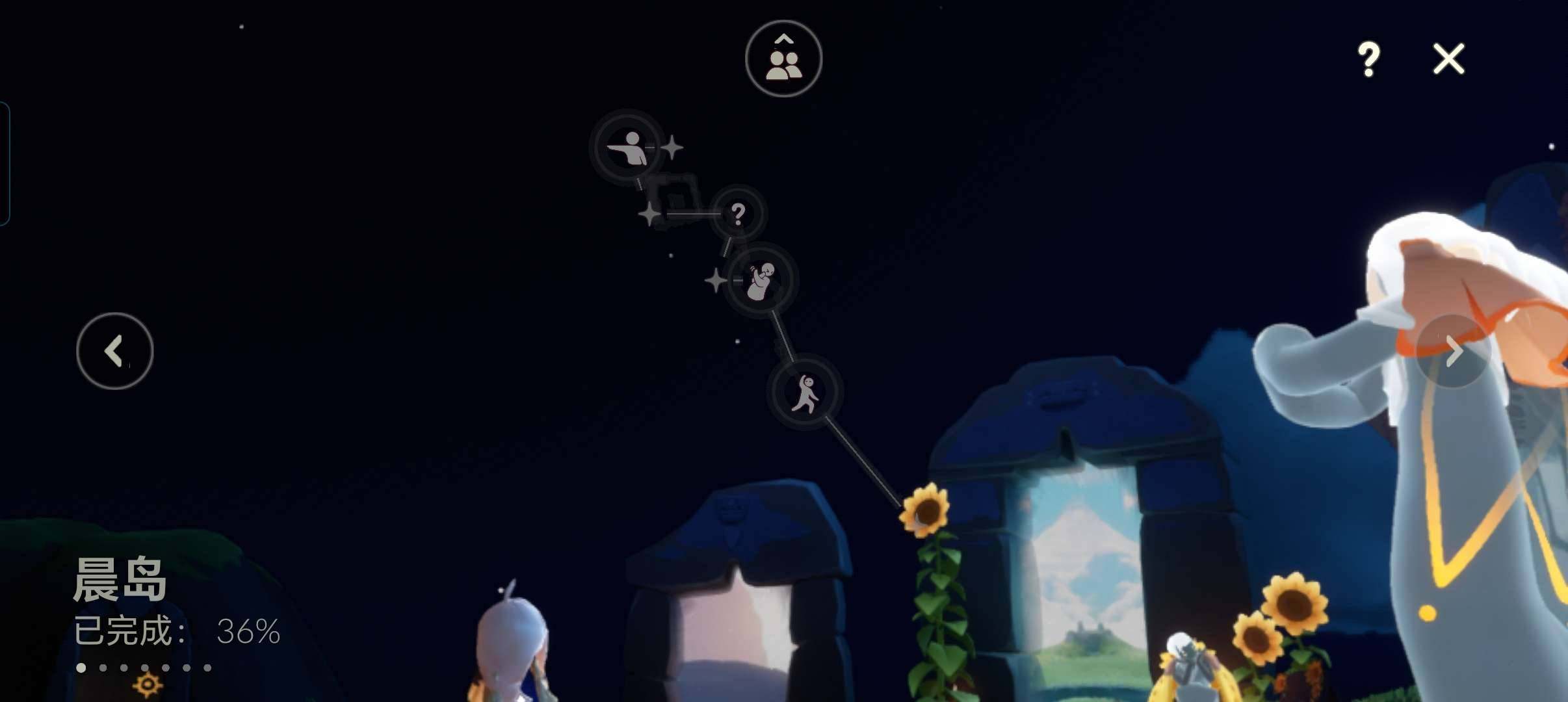
Task: Select the pointing spirit node
Action: click(x=628, y=148)
